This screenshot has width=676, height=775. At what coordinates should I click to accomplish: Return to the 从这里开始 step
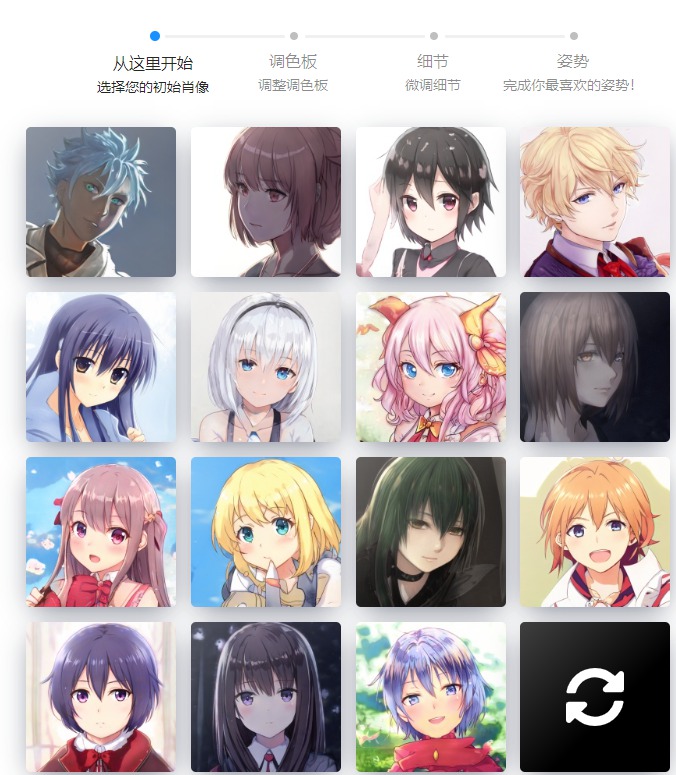coord(153,63)
